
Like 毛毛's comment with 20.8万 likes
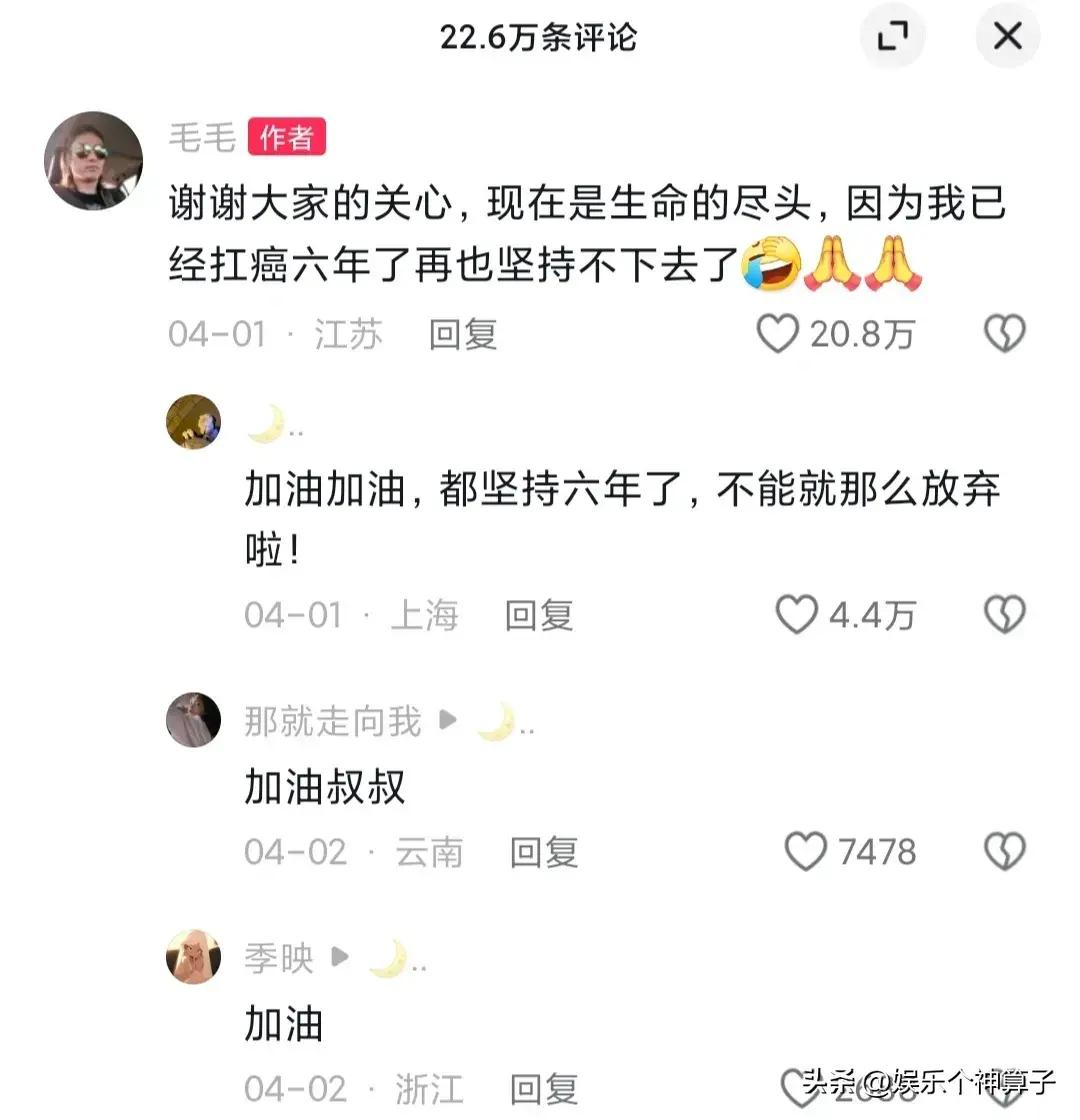[x=777, y=334]
